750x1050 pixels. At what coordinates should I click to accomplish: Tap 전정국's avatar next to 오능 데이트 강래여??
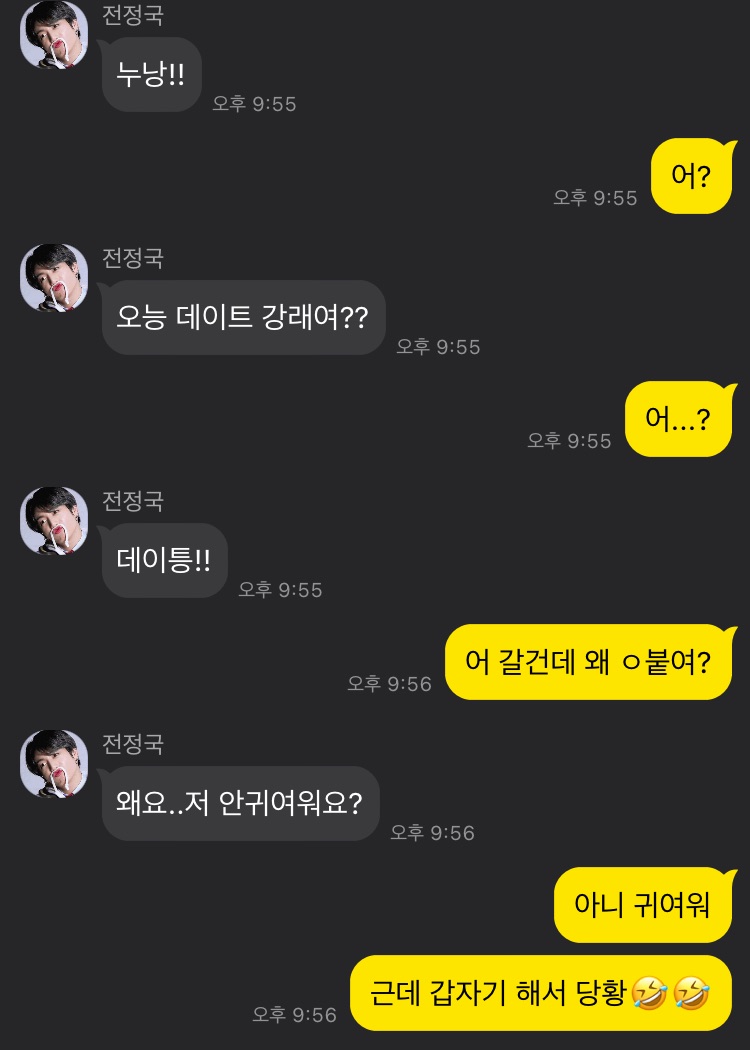pos(54,278)
